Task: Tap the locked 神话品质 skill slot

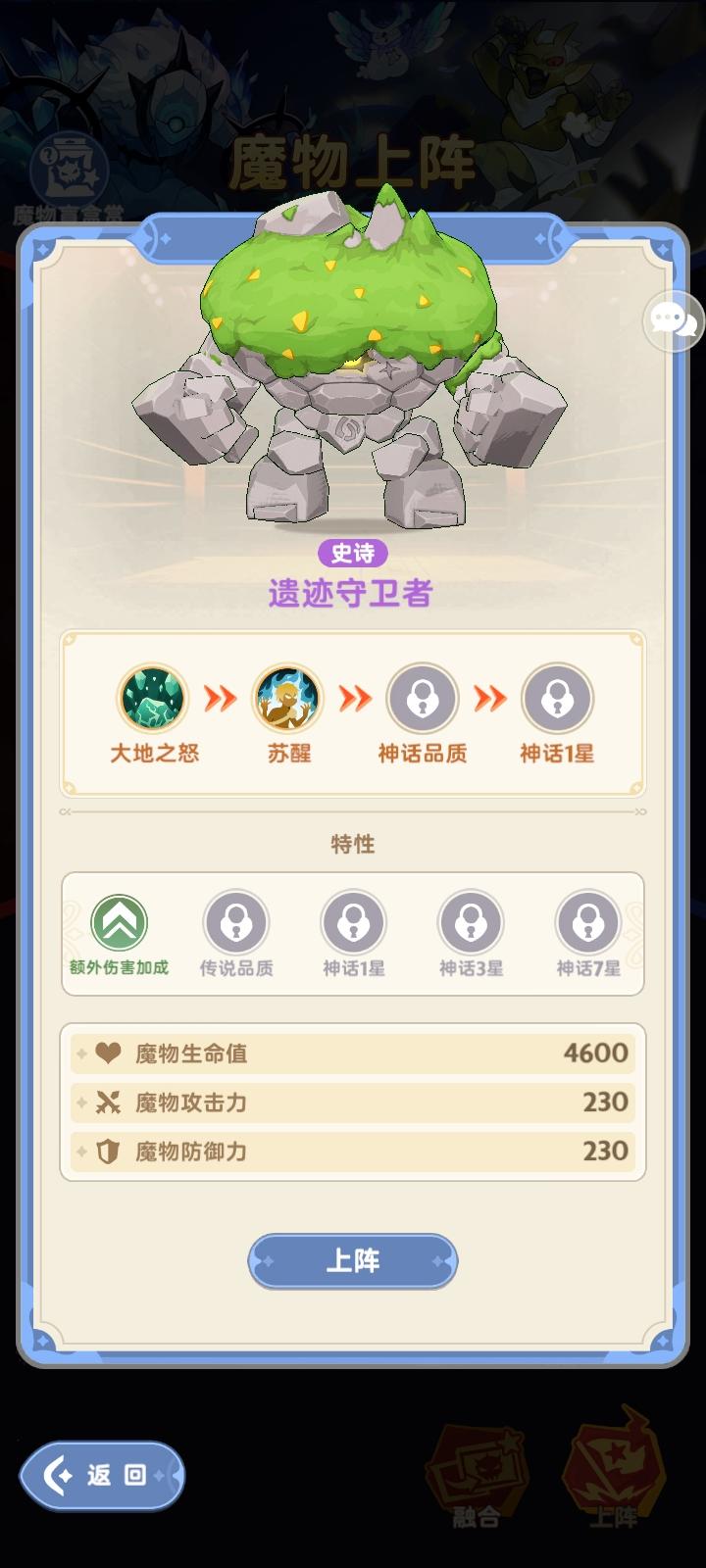Action: coord(422,698)
